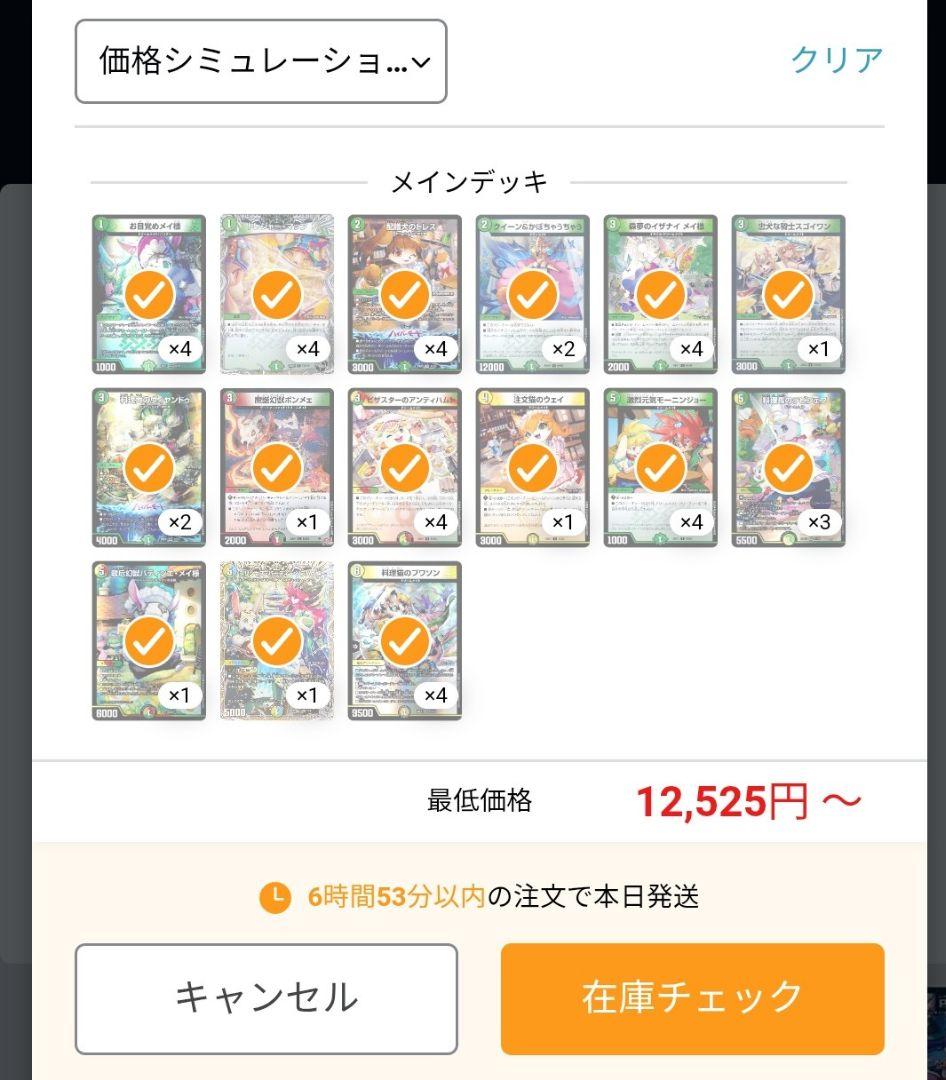
Task: Deselect the クイーン&かぼちゃうちゃう3 card checkmark
Action: click(x=532, y=293)
